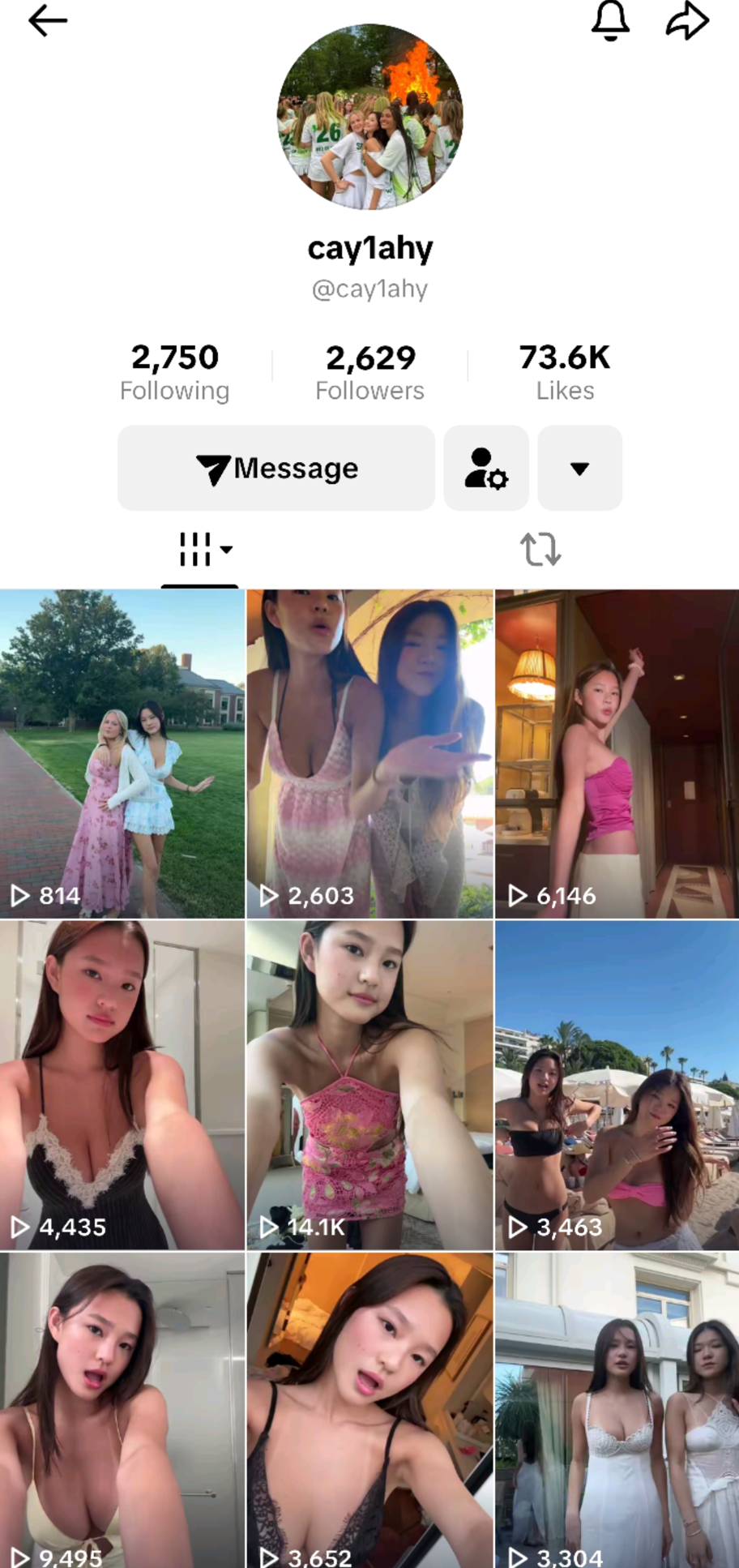
Task: Open the 2,629 Followers list
Action: (369, 372)
